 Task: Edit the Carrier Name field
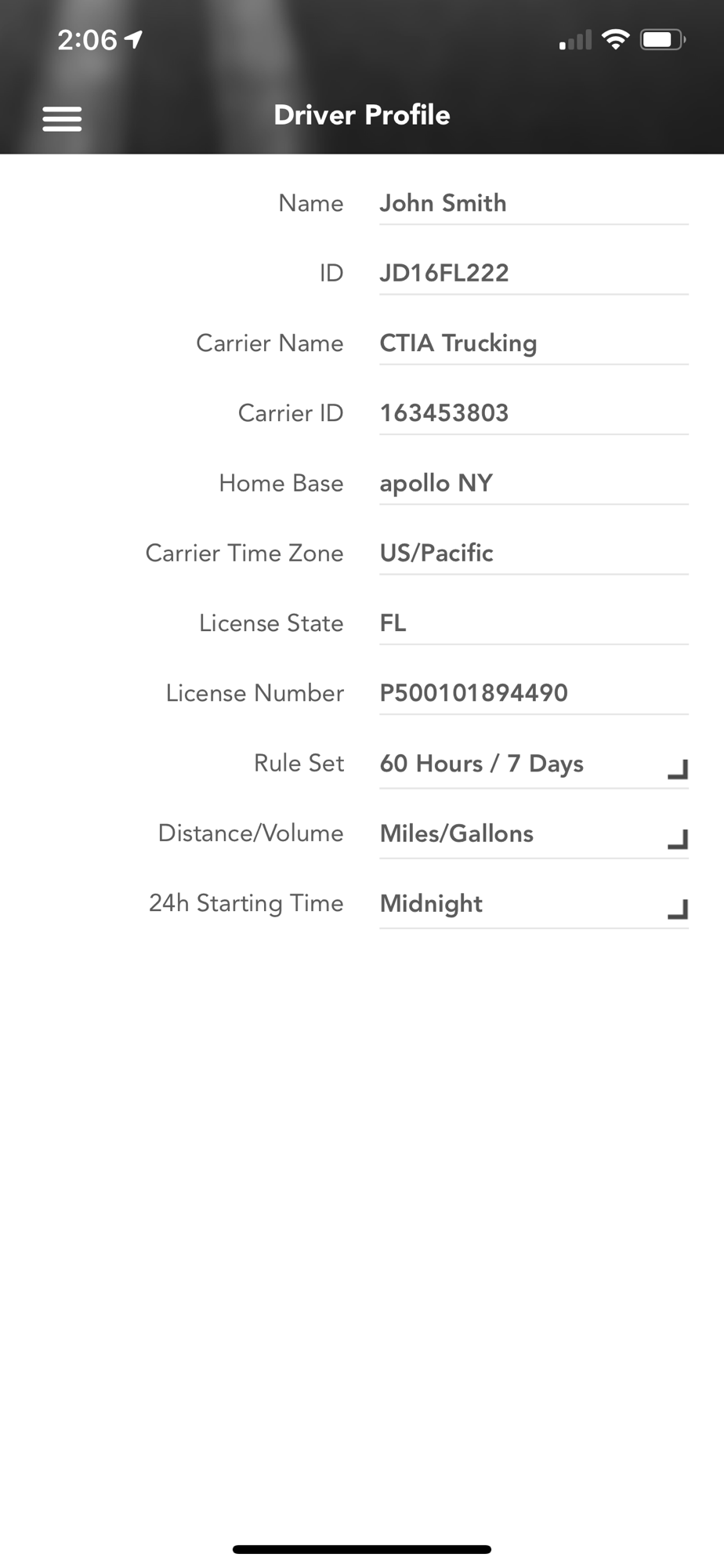pyautogui.click(x=533, y=343)
